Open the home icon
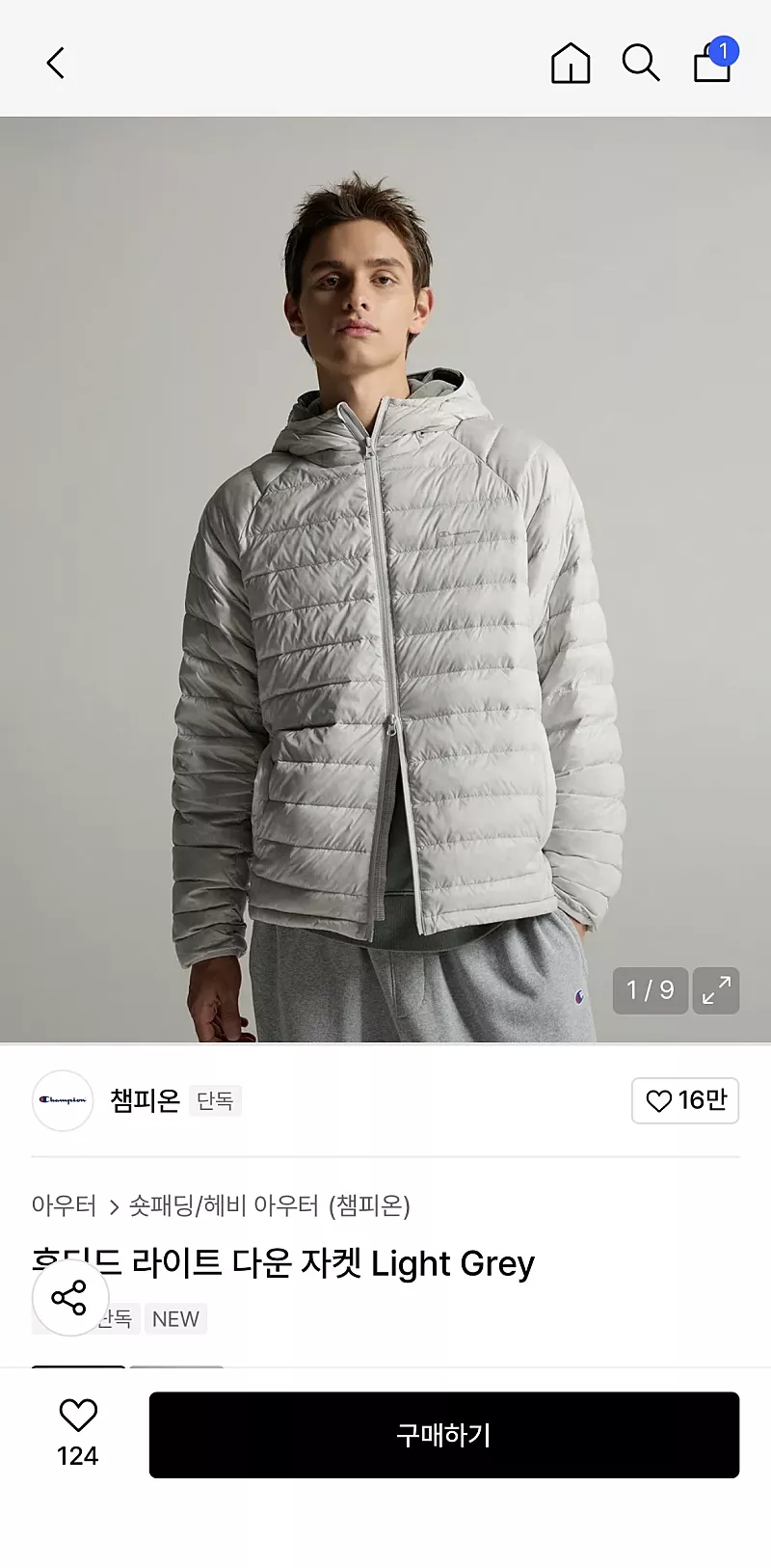 click(x=571, y=64)
